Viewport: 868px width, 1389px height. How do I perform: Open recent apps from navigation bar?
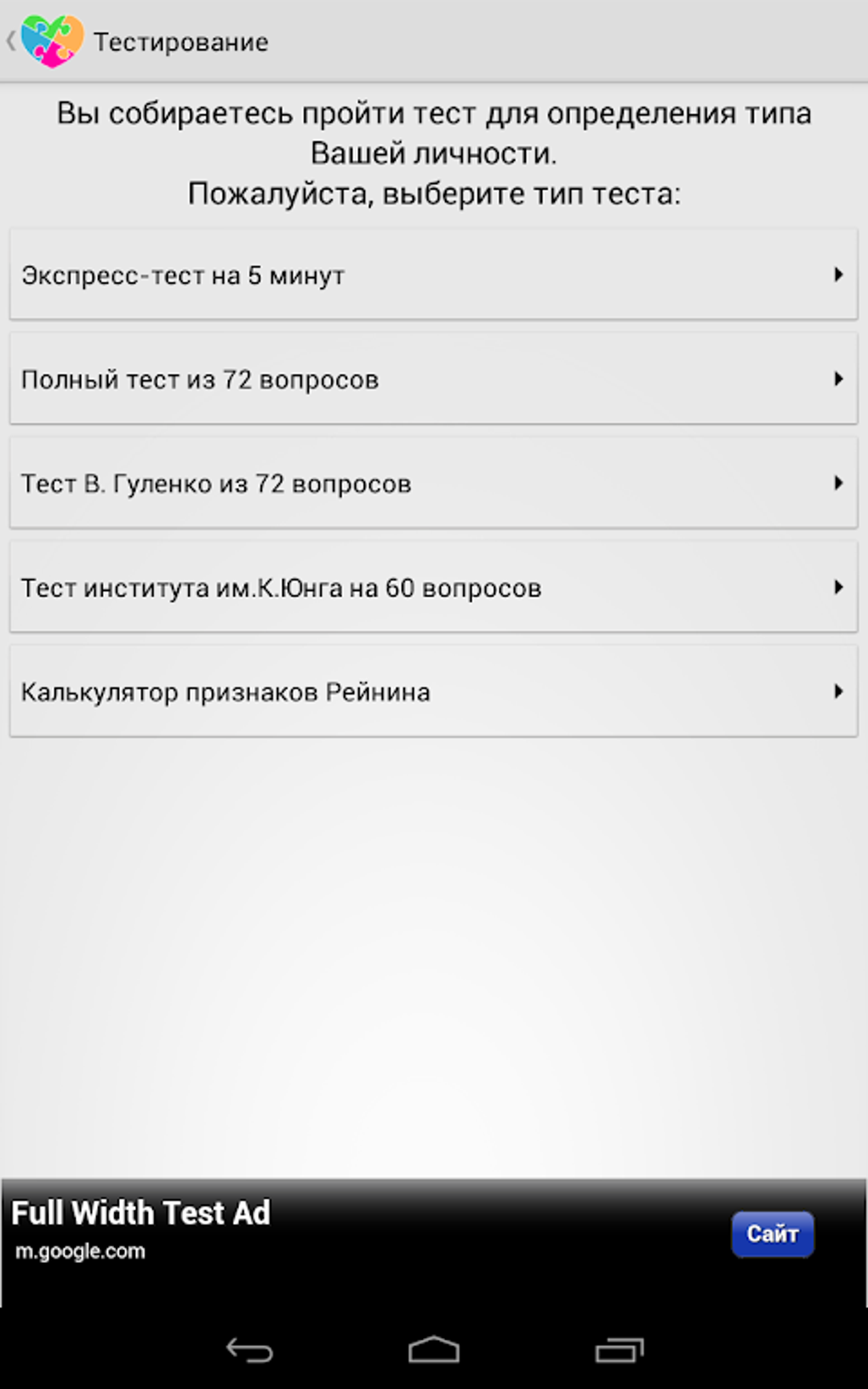pos(619,1350)
